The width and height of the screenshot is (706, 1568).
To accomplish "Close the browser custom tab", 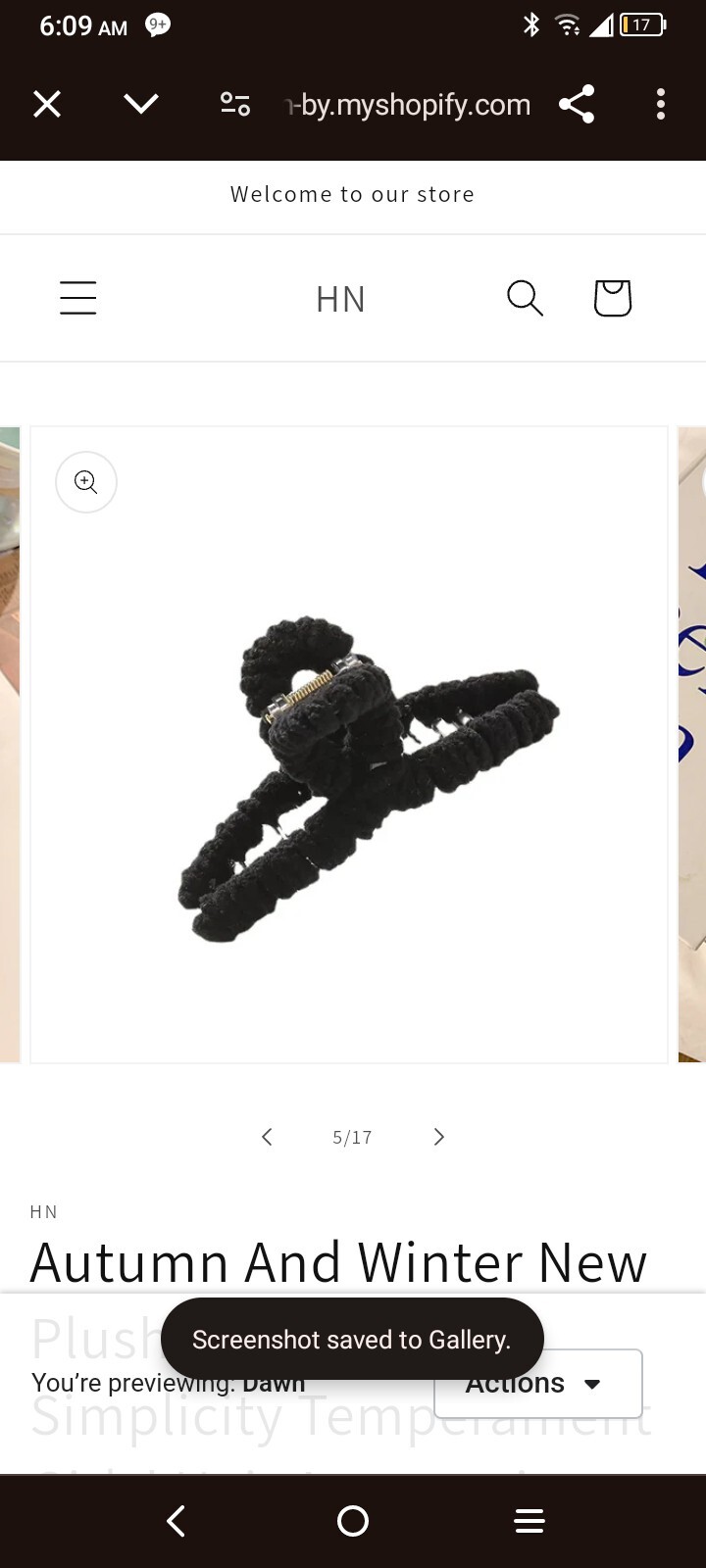I will (x=47, y=104).
